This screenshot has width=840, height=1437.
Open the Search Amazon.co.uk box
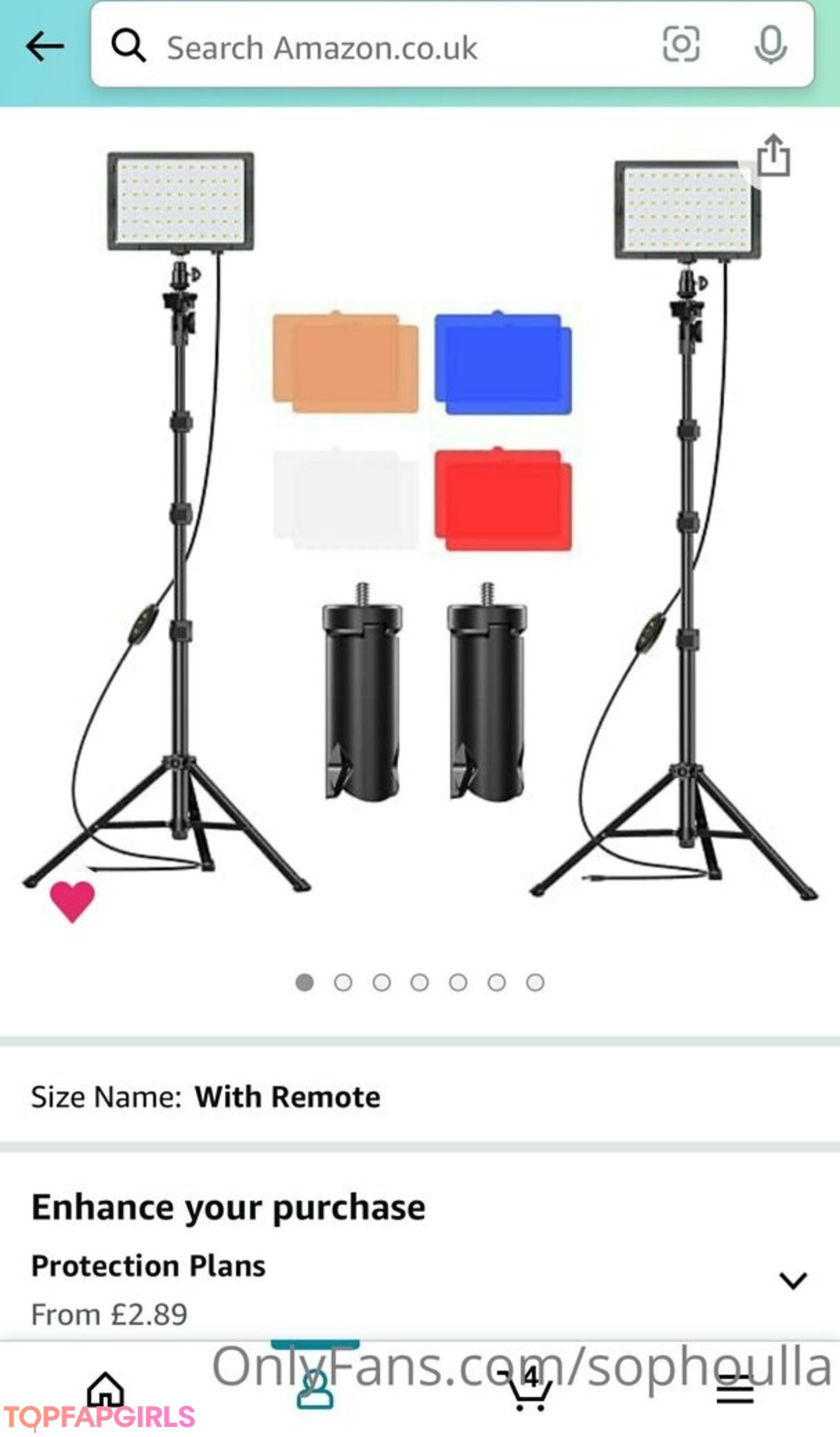pyautogui.click(x=389, y=47)
